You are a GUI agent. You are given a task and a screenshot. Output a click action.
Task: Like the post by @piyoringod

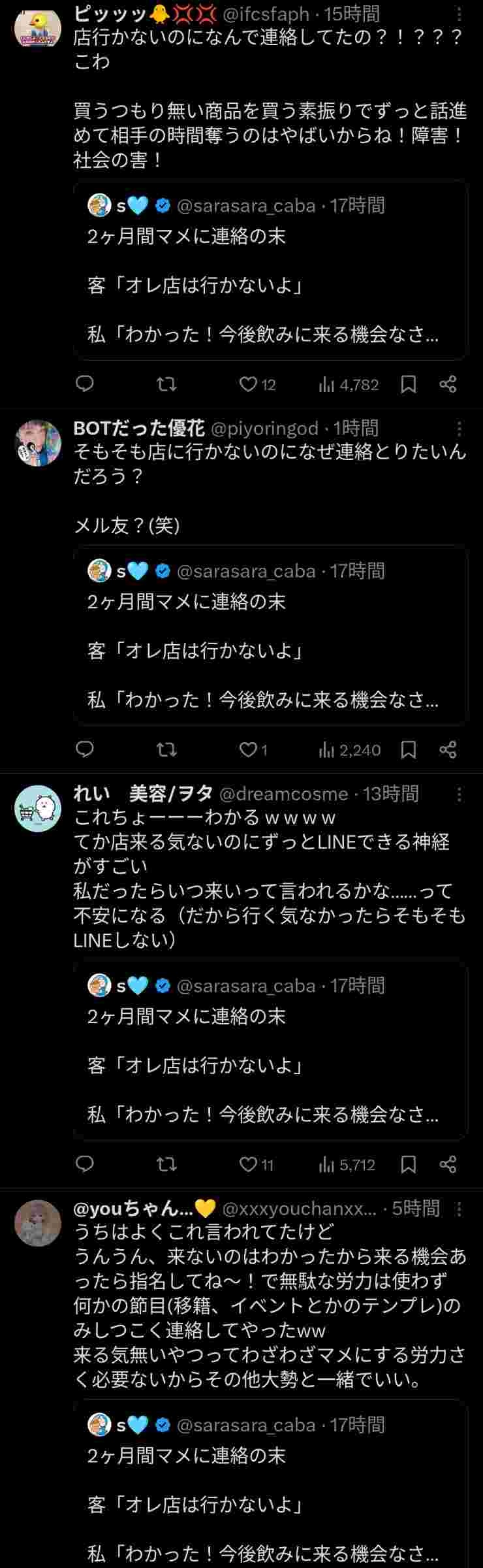(x=249, y=749)
